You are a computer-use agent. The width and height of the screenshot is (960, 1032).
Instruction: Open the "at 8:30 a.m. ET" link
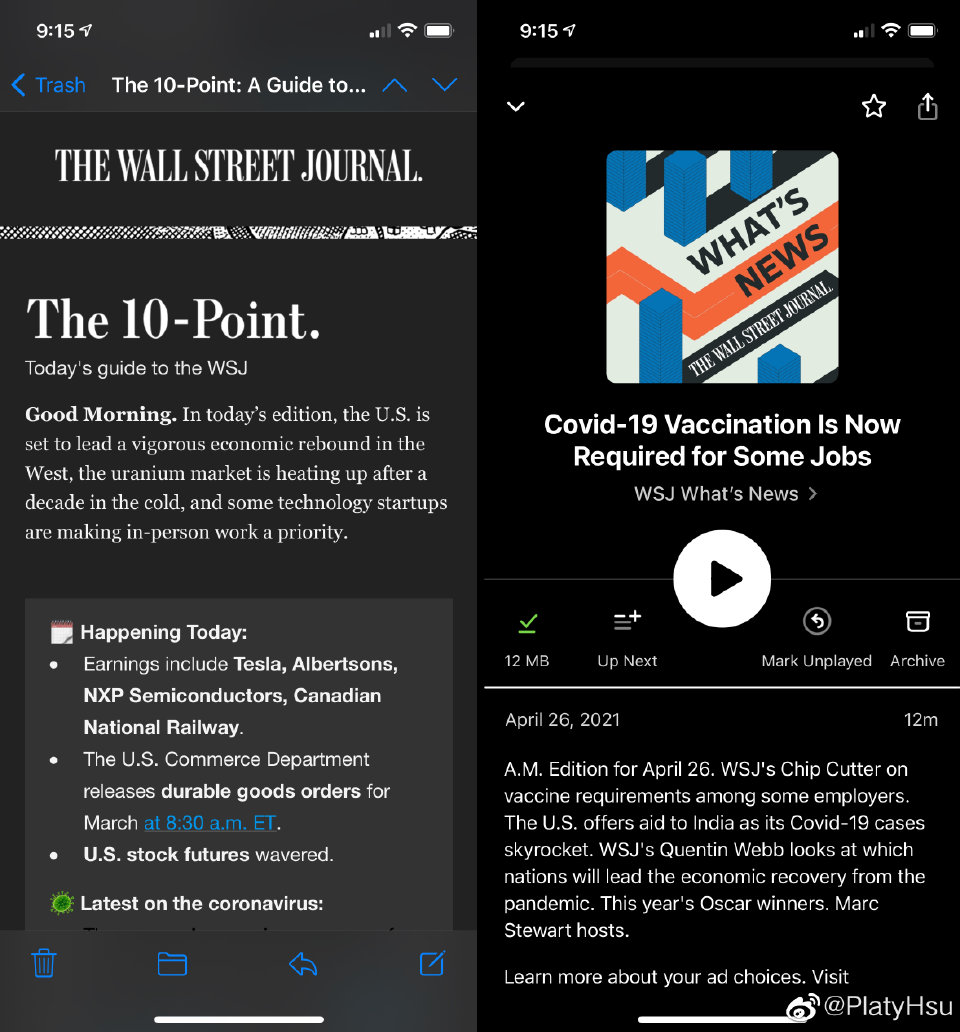(211, 822)
